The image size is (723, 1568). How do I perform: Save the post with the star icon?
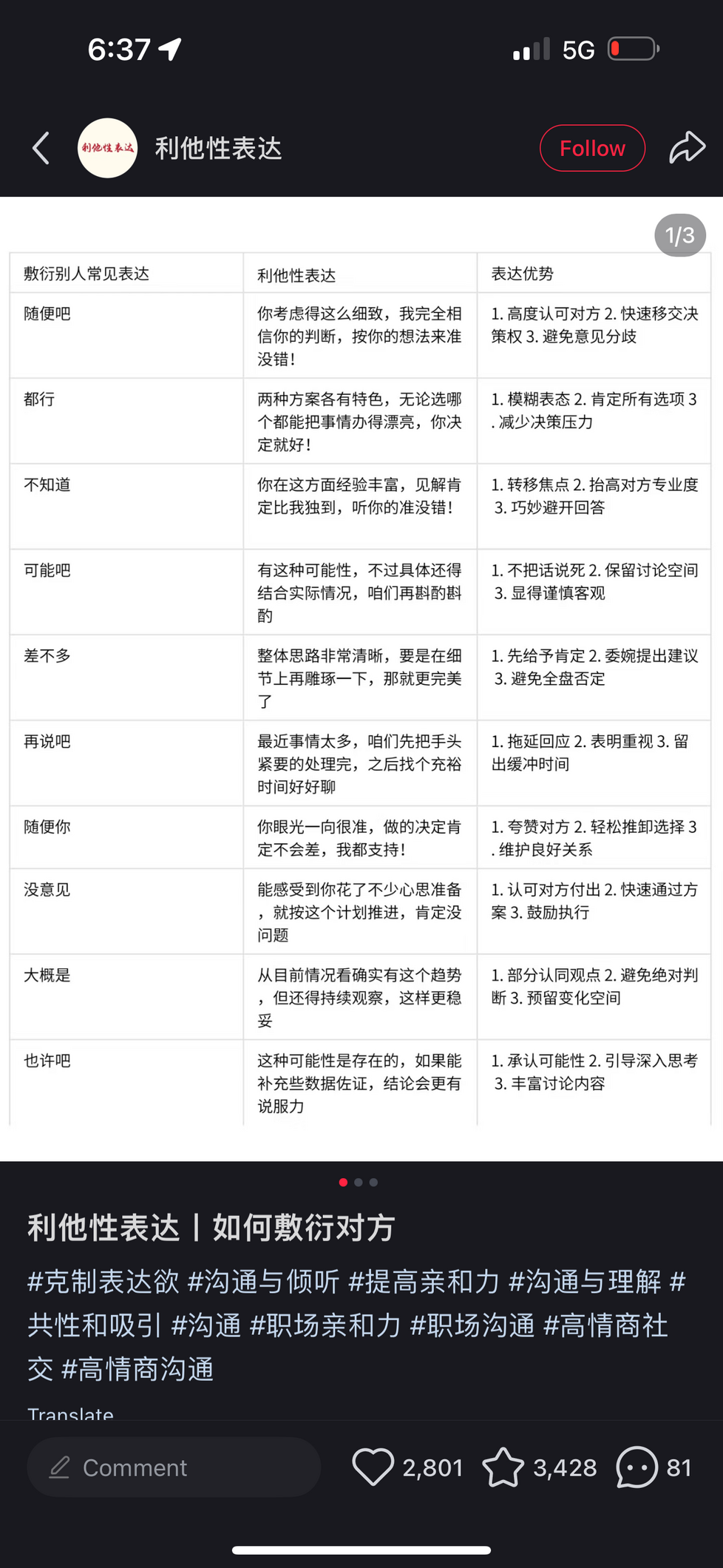[x=503, y=1467]
